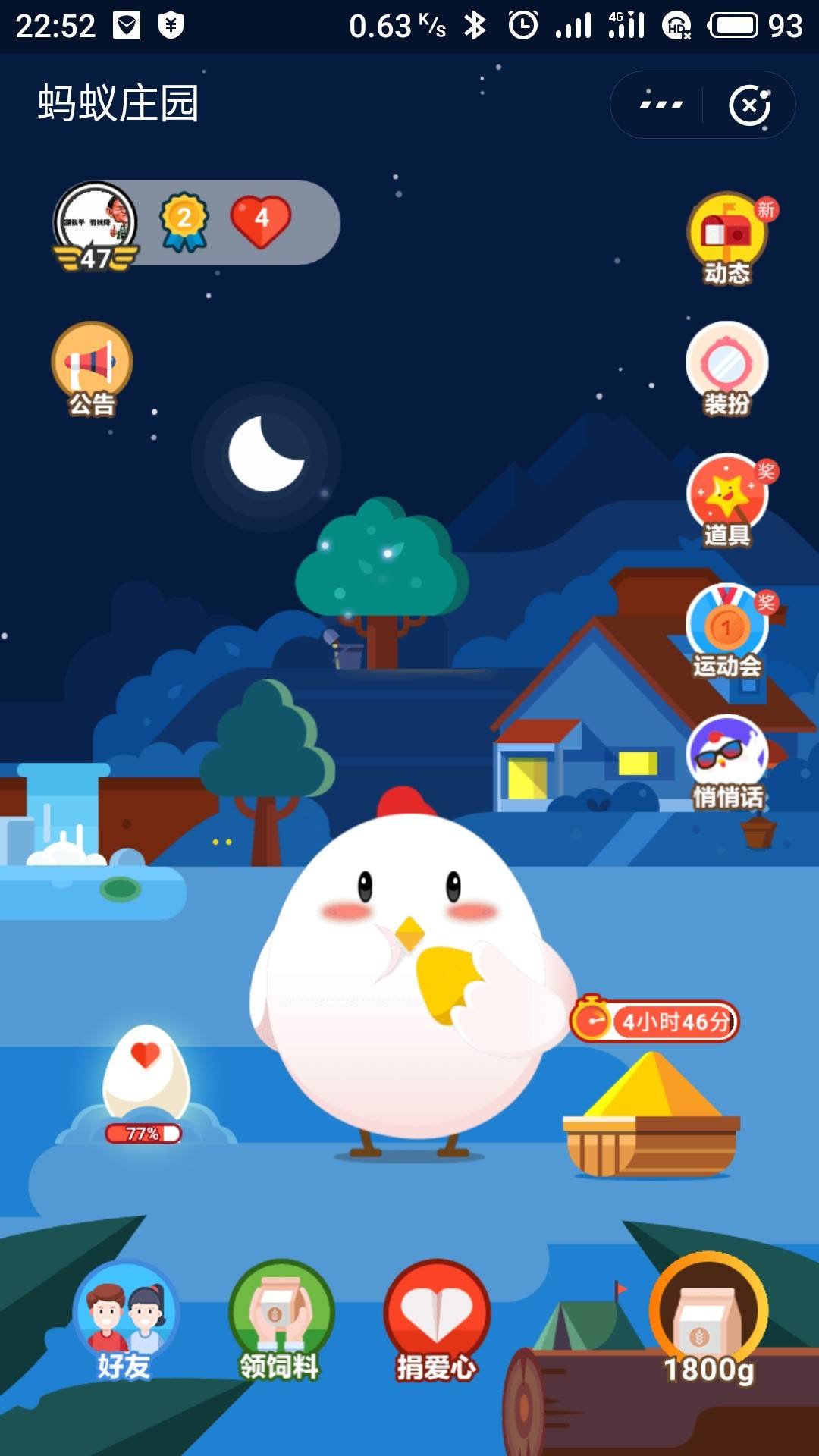This screenshot has width=819, height=1456.
Task: Tap the white chicken
Action: coord(409,986)
